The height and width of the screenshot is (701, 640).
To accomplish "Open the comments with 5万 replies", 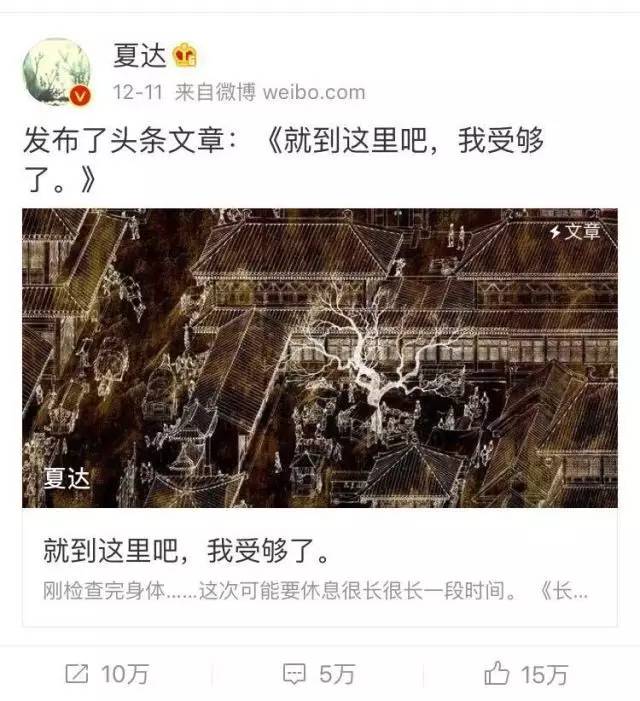I will [319, 674].
